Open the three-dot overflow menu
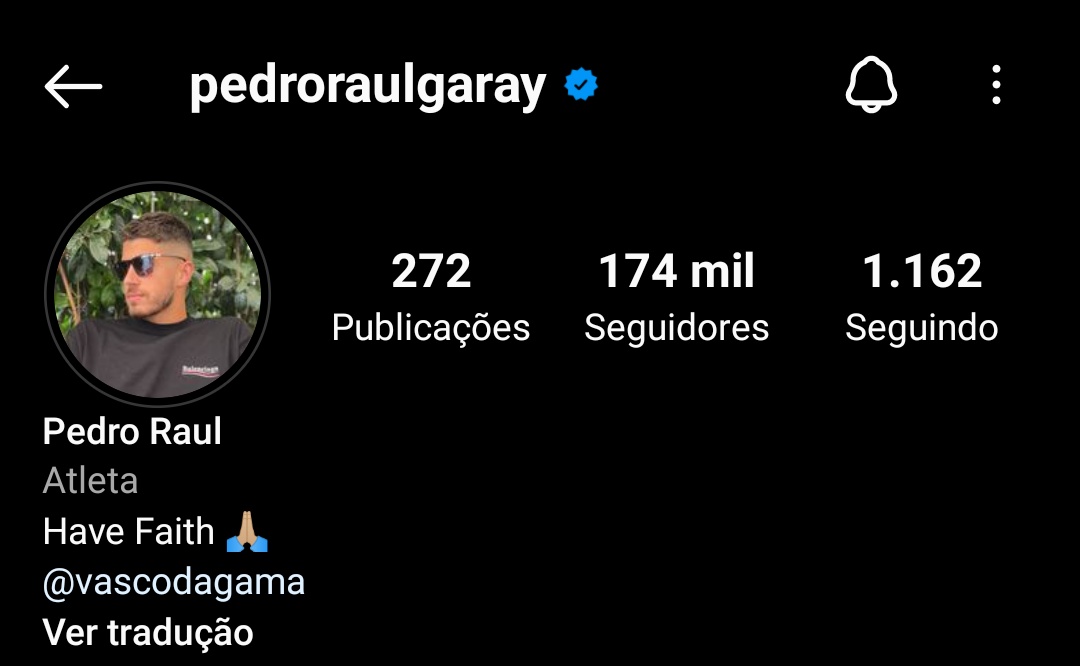The width and height of the screenshot is (1080, 666). click(995, 86)
